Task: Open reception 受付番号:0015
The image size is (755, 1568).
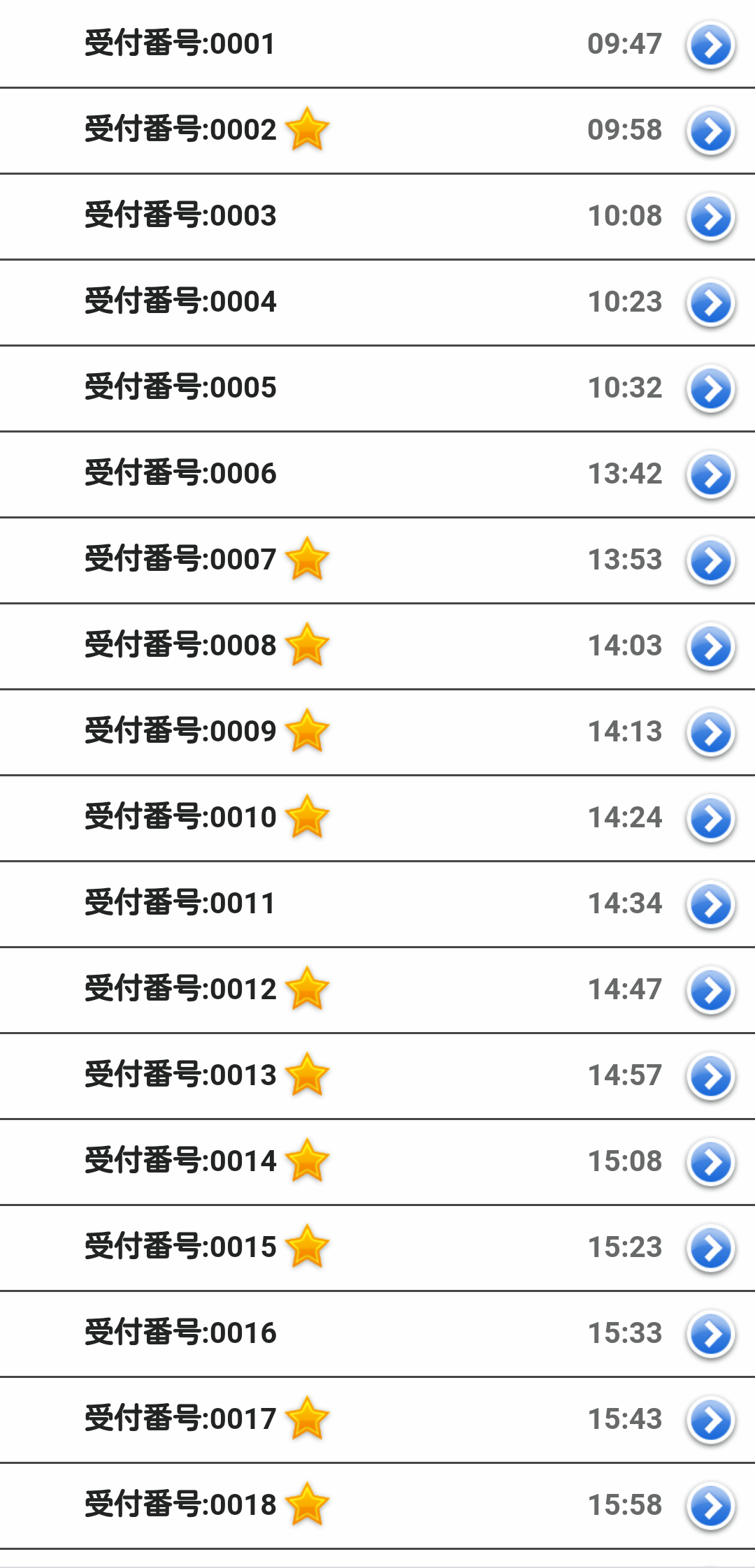Action: click(x=377, y=1248)
